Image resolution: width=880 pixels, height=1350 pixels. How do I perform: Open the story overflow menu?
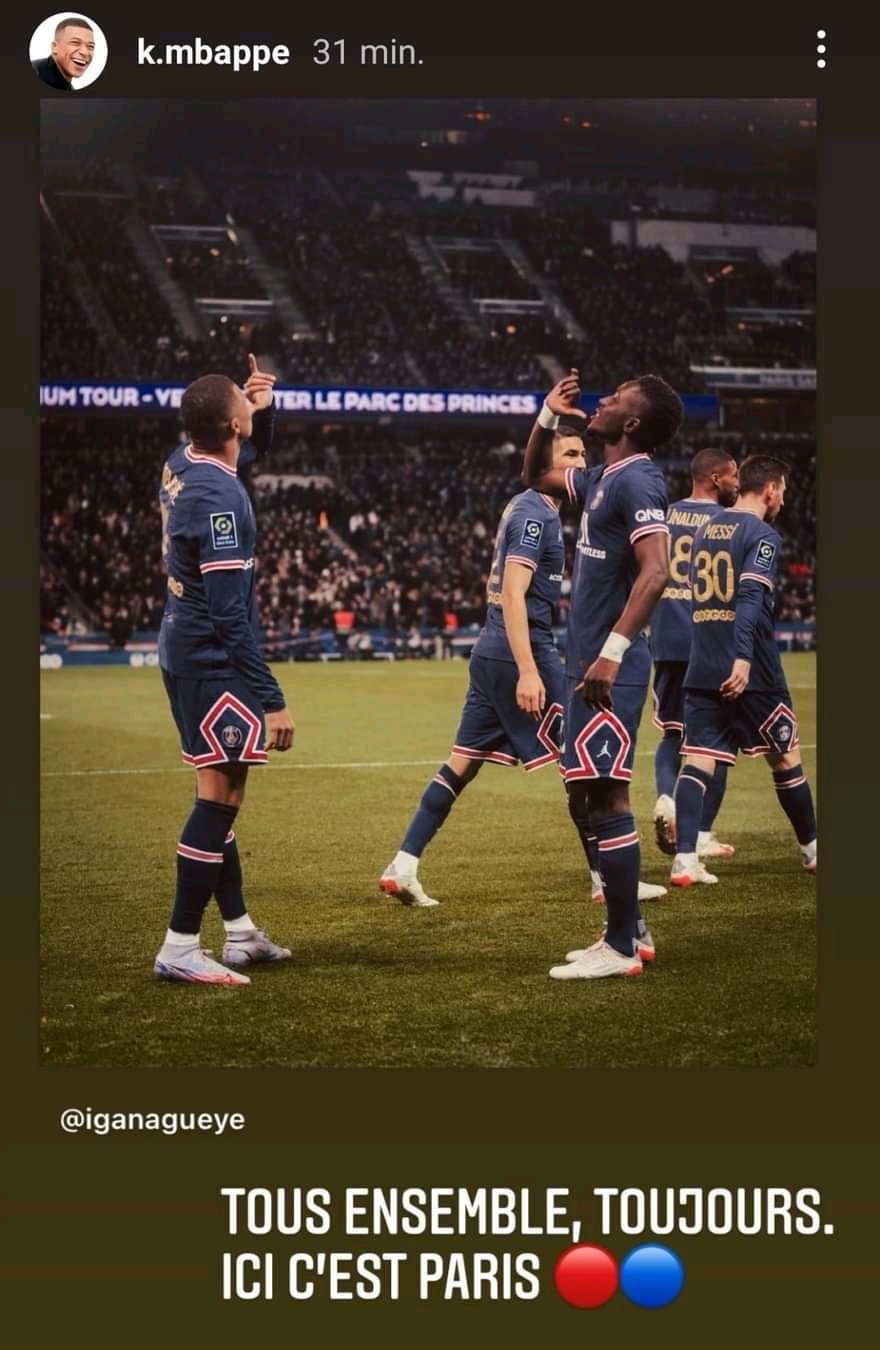820,49
